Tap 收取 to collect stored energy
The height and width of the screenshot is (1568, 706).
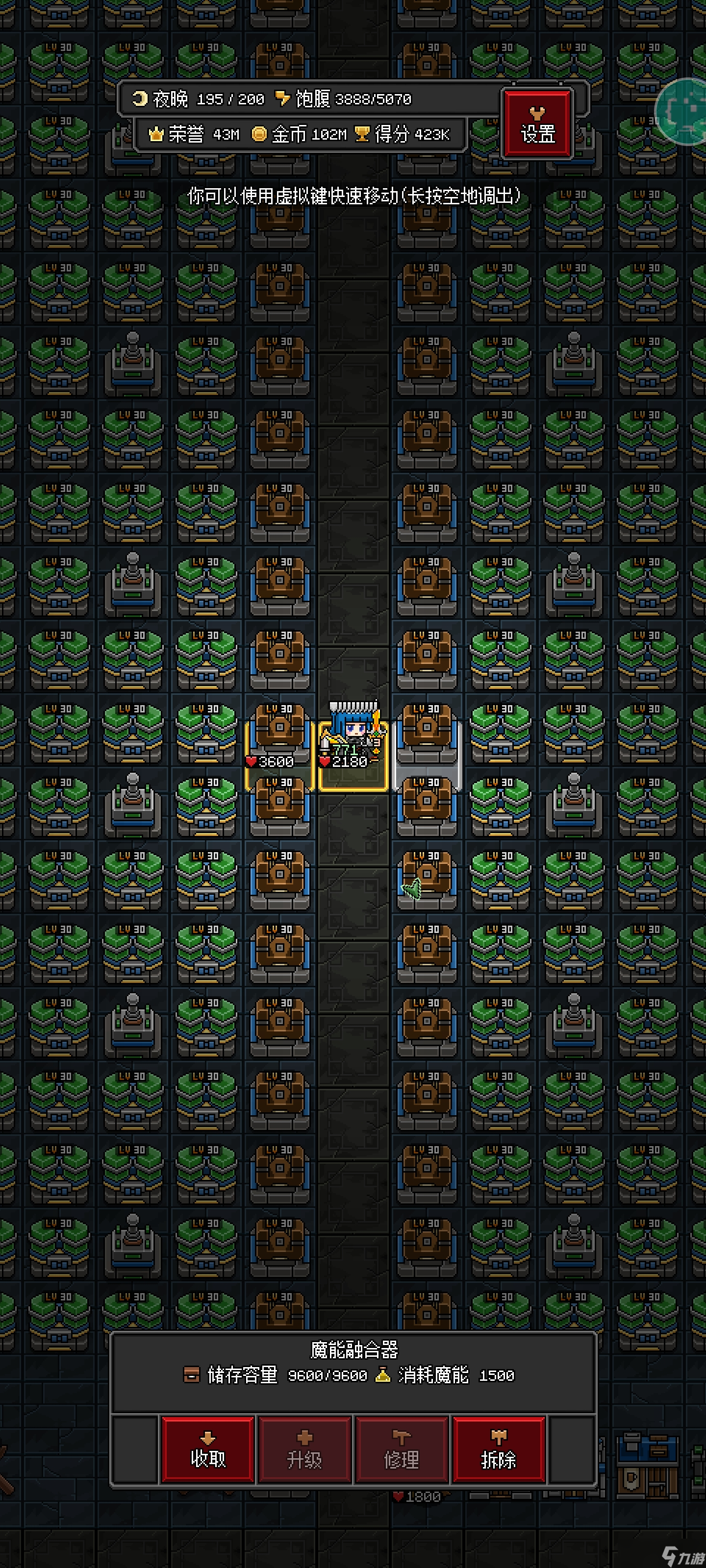coord(208,1449)
